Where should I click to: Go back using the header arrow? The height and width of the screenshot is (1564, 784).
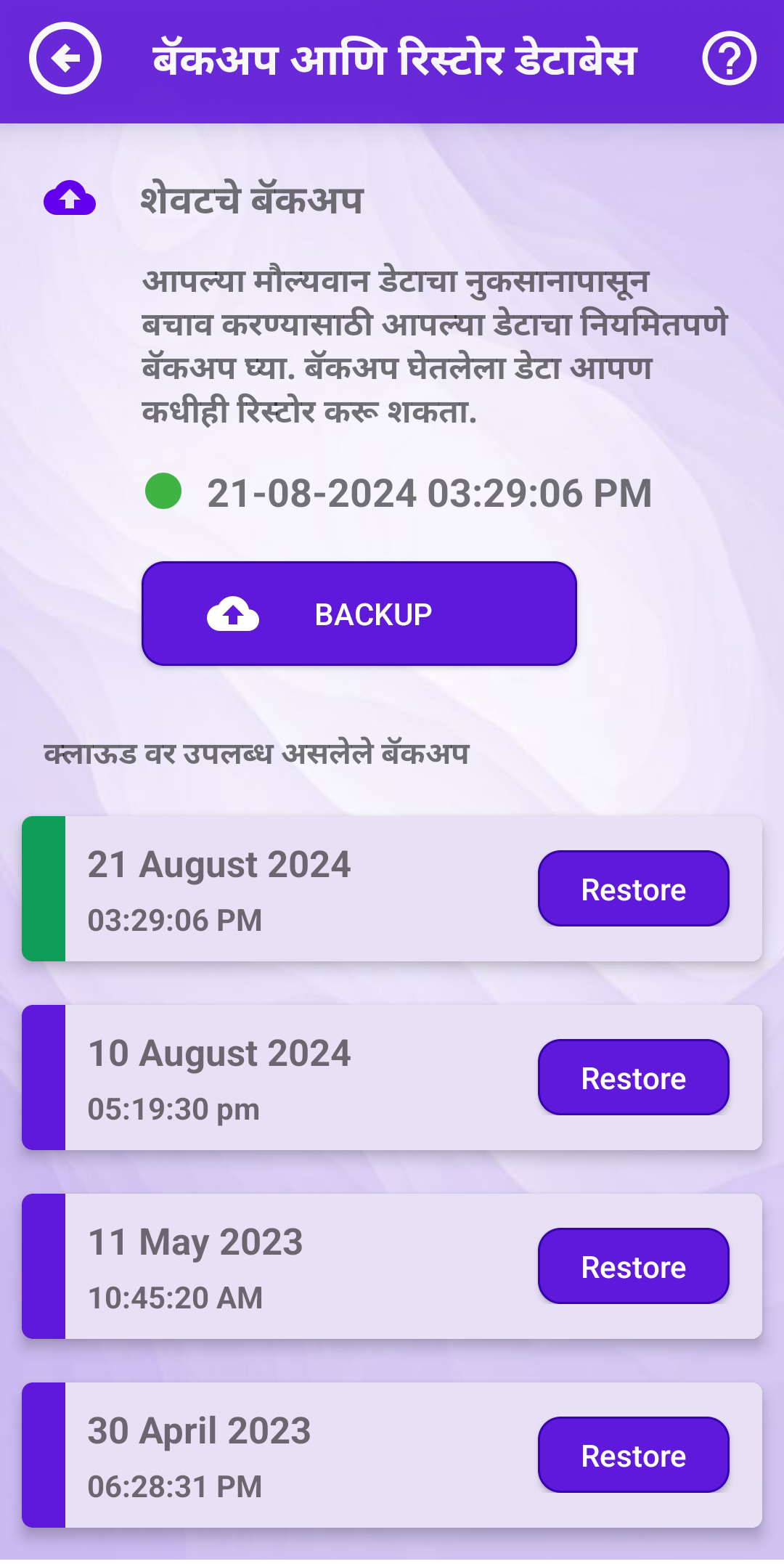pyautogui.click(x=65, y=59)
